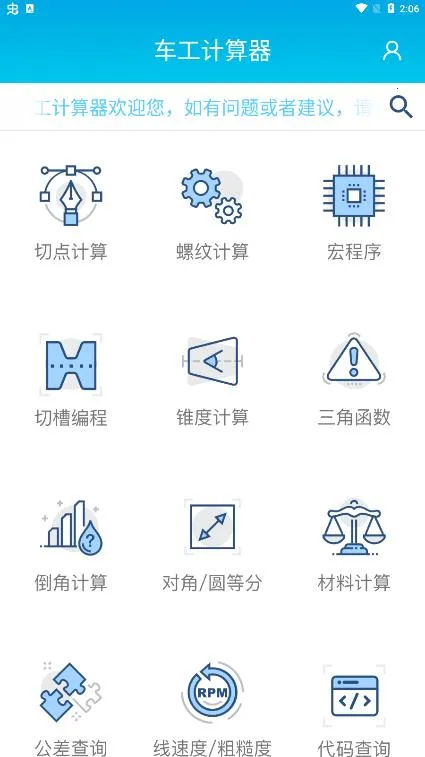Open 代码查询
425x757 pixels.
tap(354, 709)
